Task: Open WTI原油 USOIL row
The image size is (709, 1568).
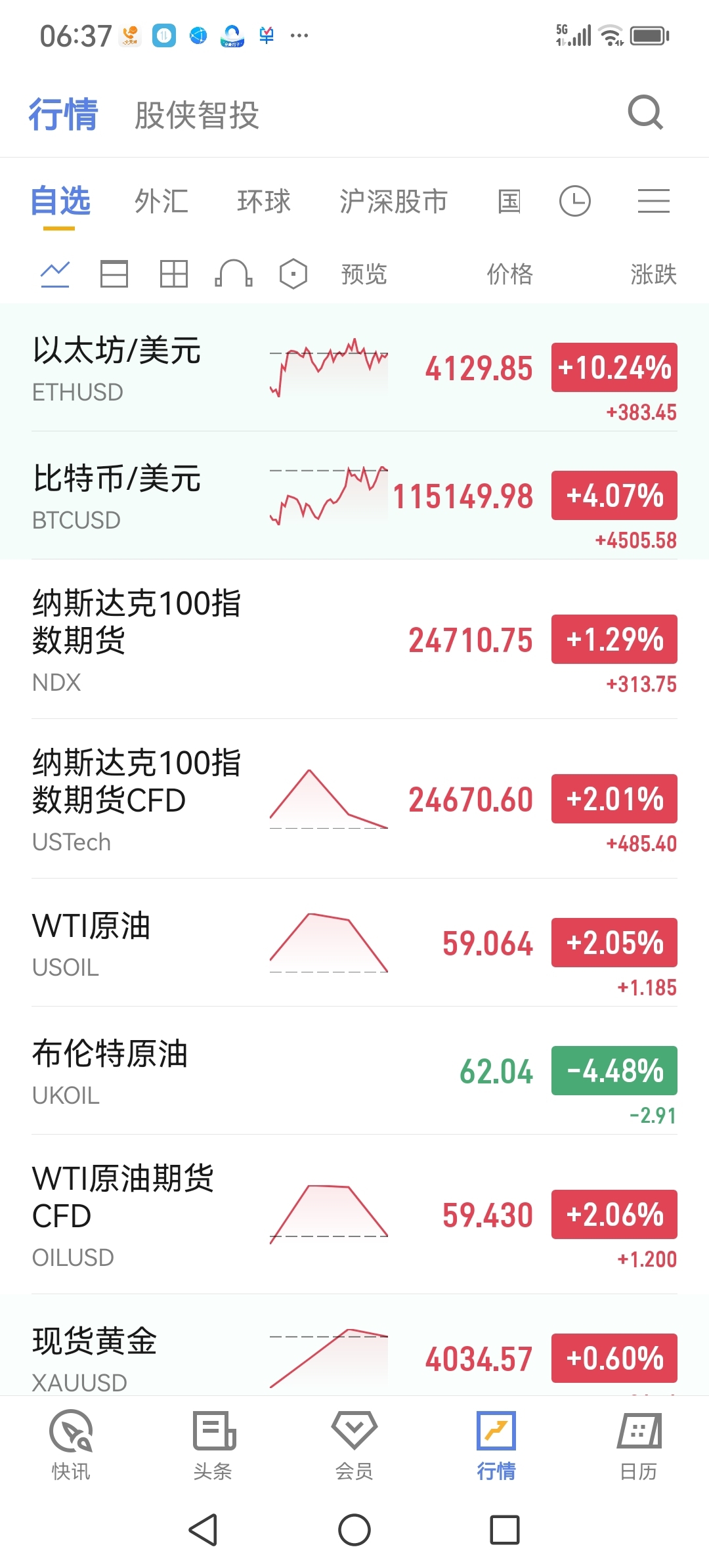Action: coord(354,943)
